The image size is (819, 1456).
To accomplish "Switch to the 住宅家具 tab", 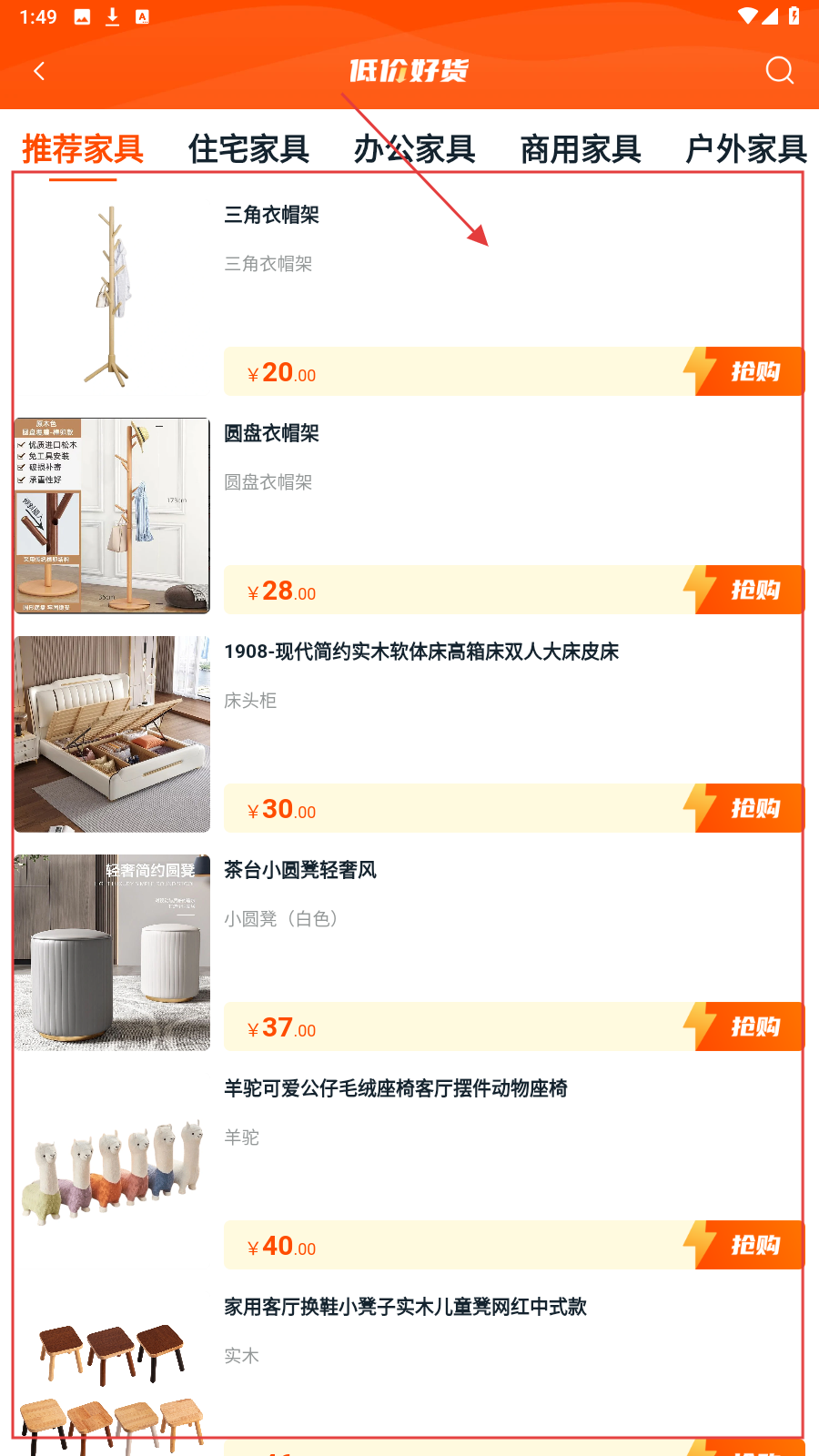I will point(248,148).
